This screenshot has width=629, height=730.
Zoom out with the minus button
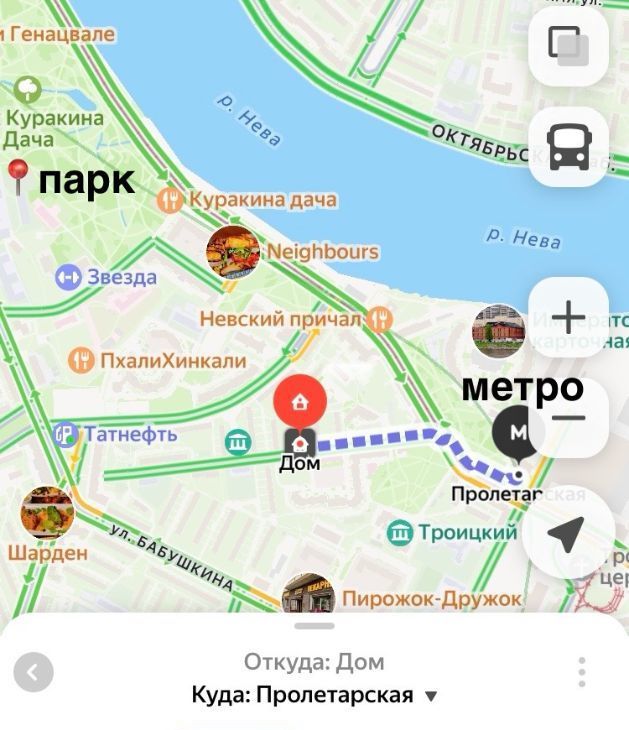click(x=568, y=418)
